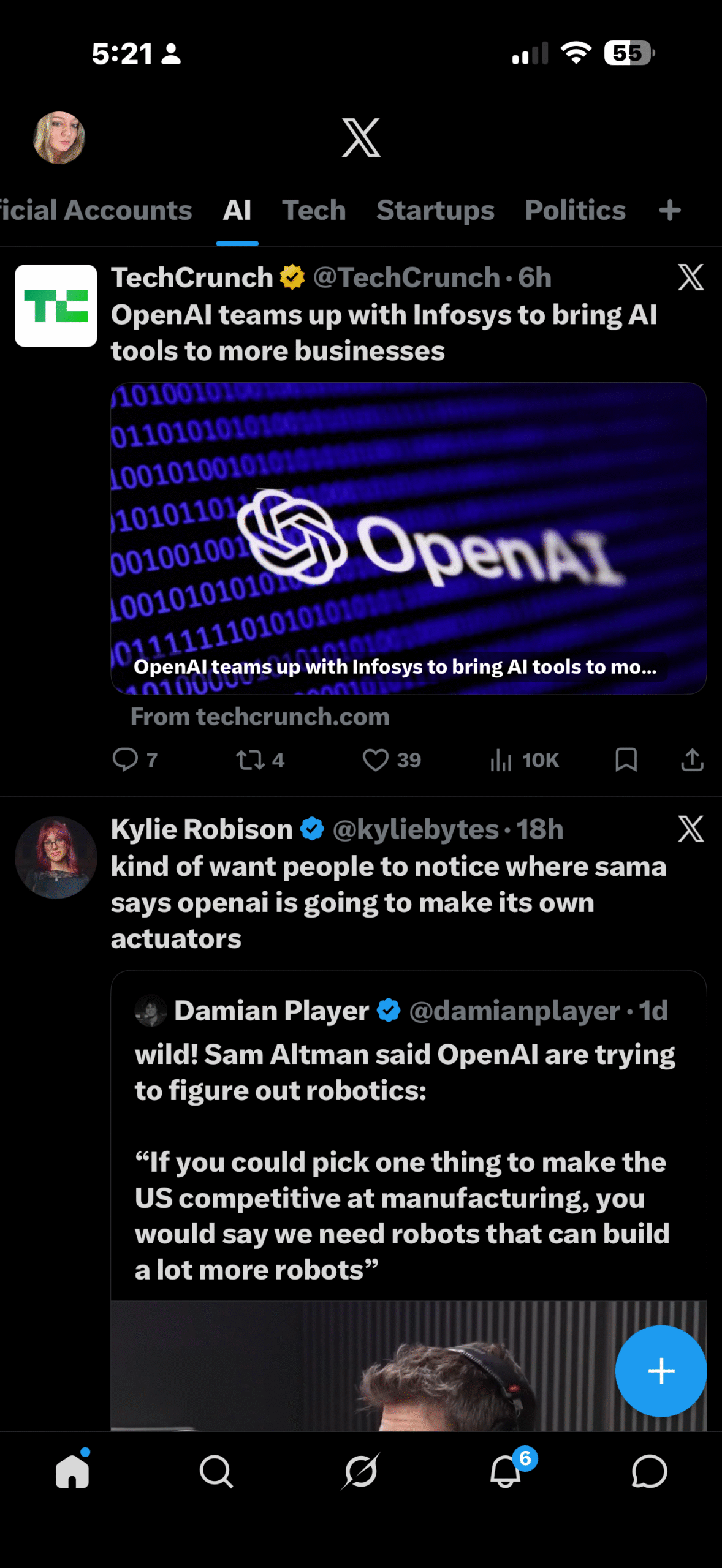Share the TechCrunch post
Screen dimensions: 722x1568
click(x=692, y=759)
